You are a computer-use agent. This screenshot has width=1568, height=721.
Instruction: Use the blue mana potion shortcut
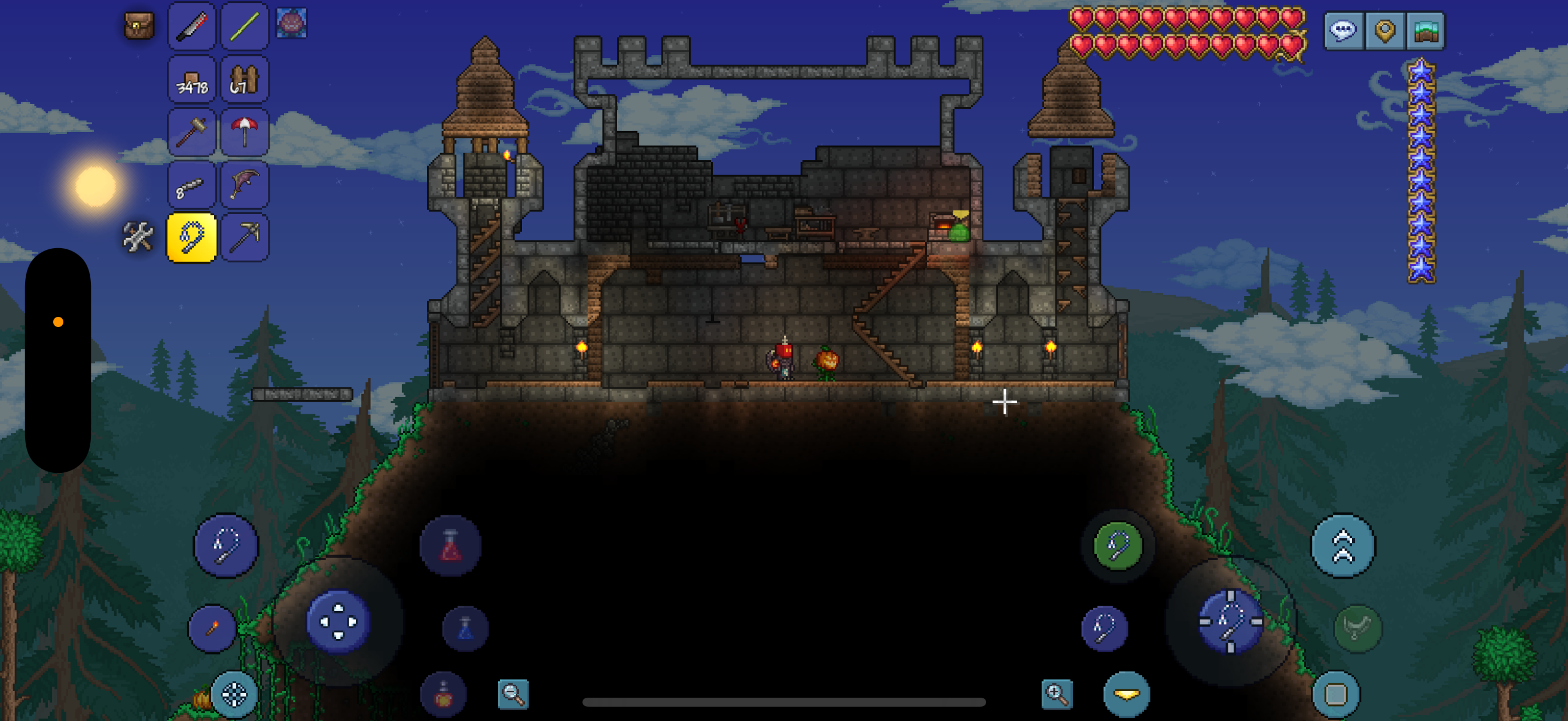click(x=465, y=628)
